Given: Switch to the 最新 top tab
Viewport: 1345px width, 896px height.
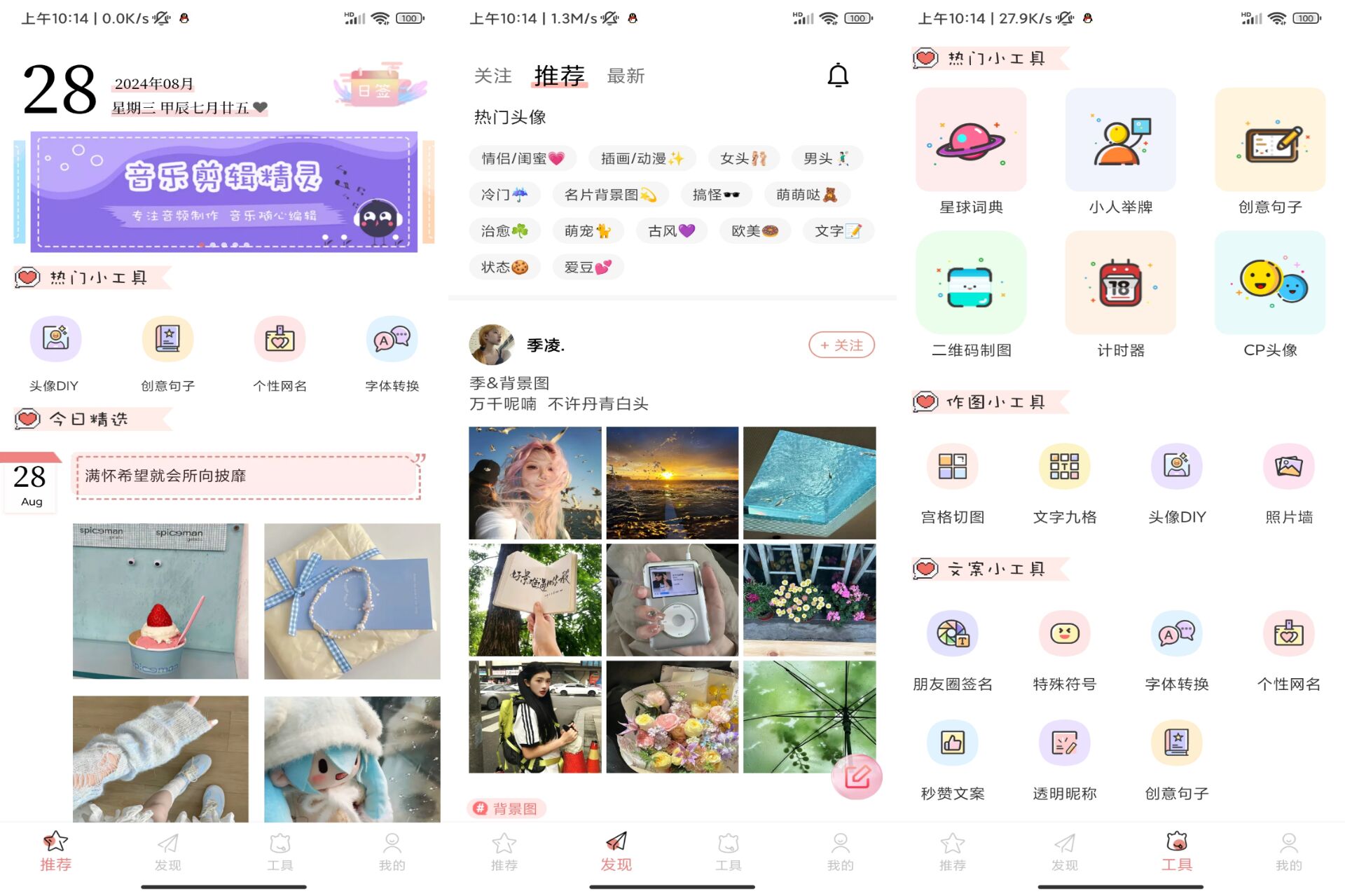Looking at the screenshot, I should coord(625,76).
